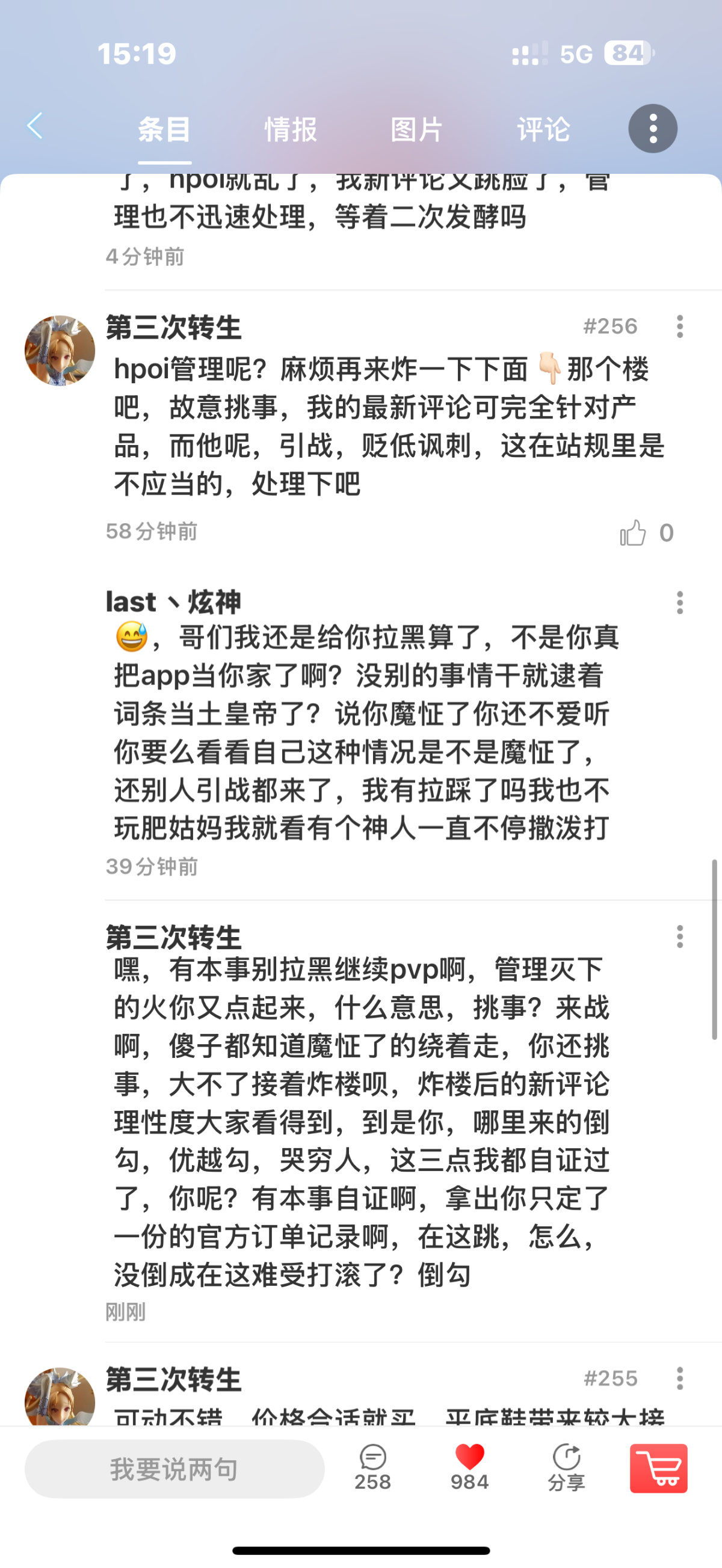Viewport: 722px width, 1568px height.
Task: Tap the 我要说两句 comment box
Action: tap(174, 1468)
